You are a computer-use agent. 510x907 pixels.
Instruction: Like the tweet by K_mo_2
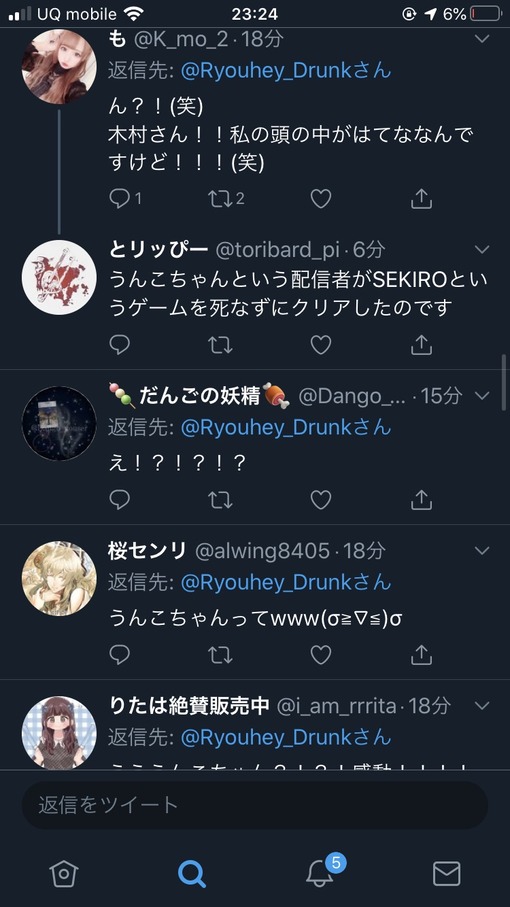[321, 199]
